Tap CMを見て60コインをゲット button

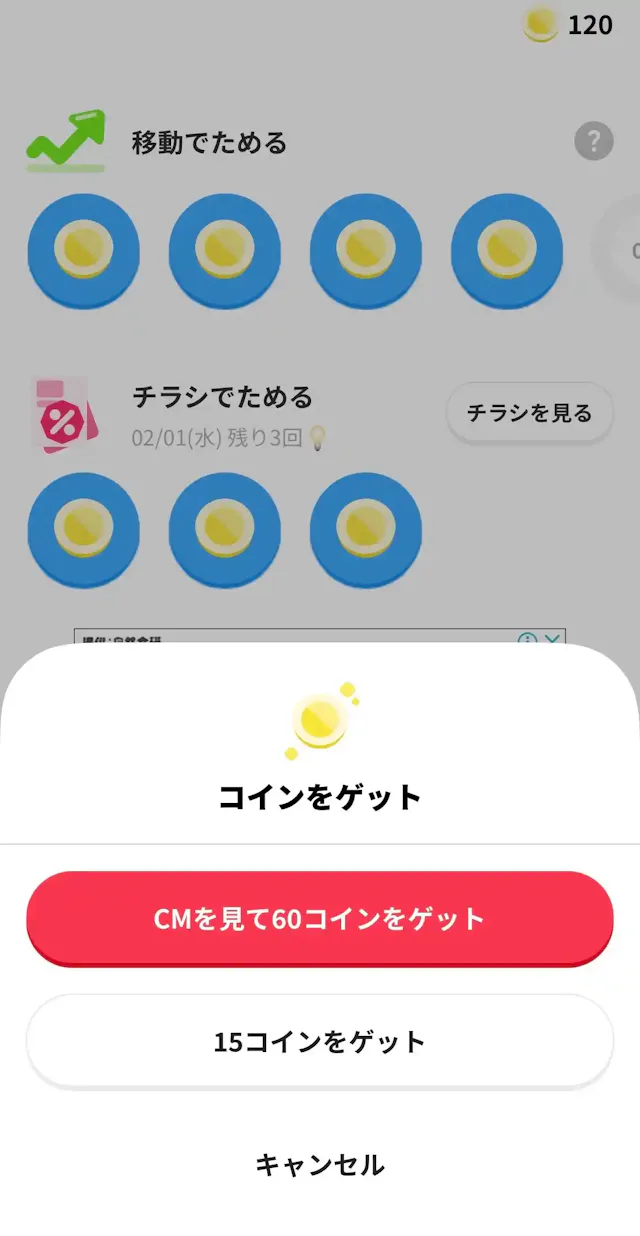pos(320,918)
